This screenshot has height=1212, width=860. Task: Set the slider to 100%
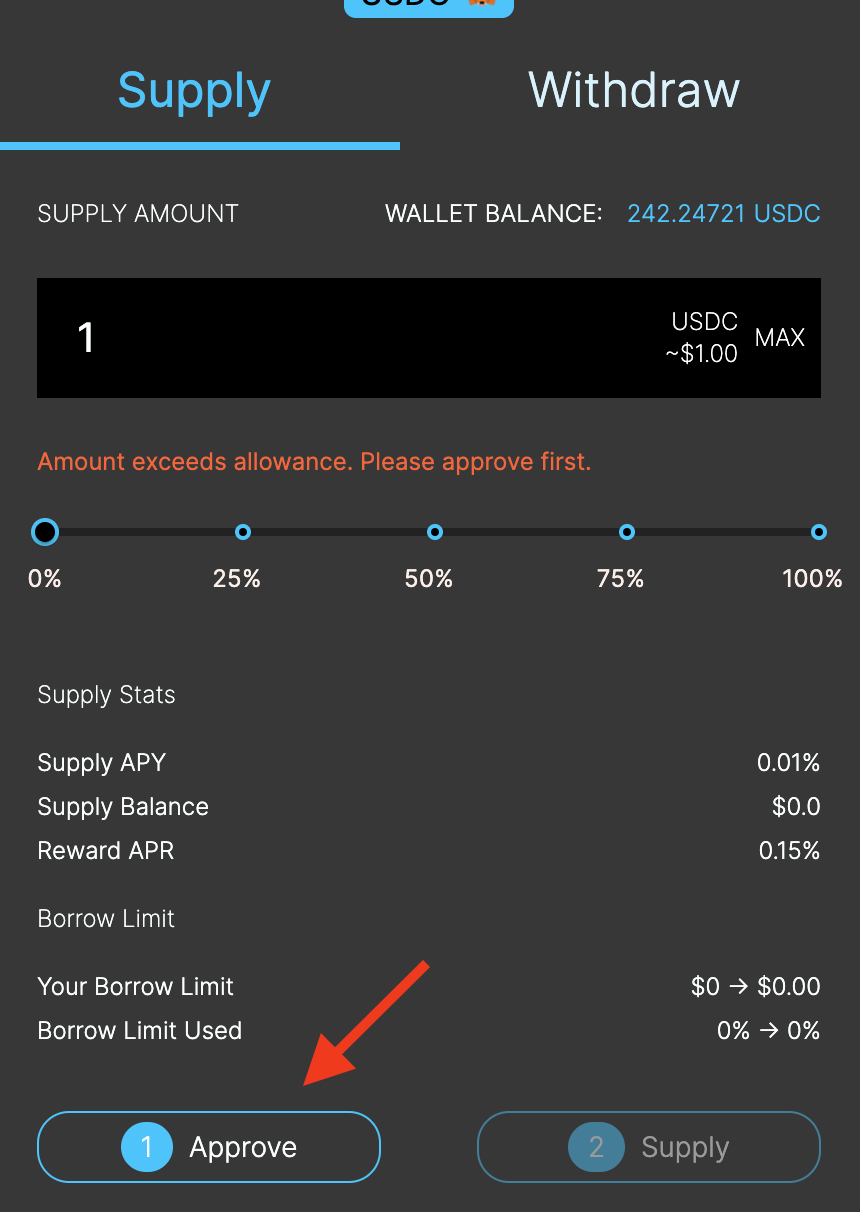coord(818,532)
